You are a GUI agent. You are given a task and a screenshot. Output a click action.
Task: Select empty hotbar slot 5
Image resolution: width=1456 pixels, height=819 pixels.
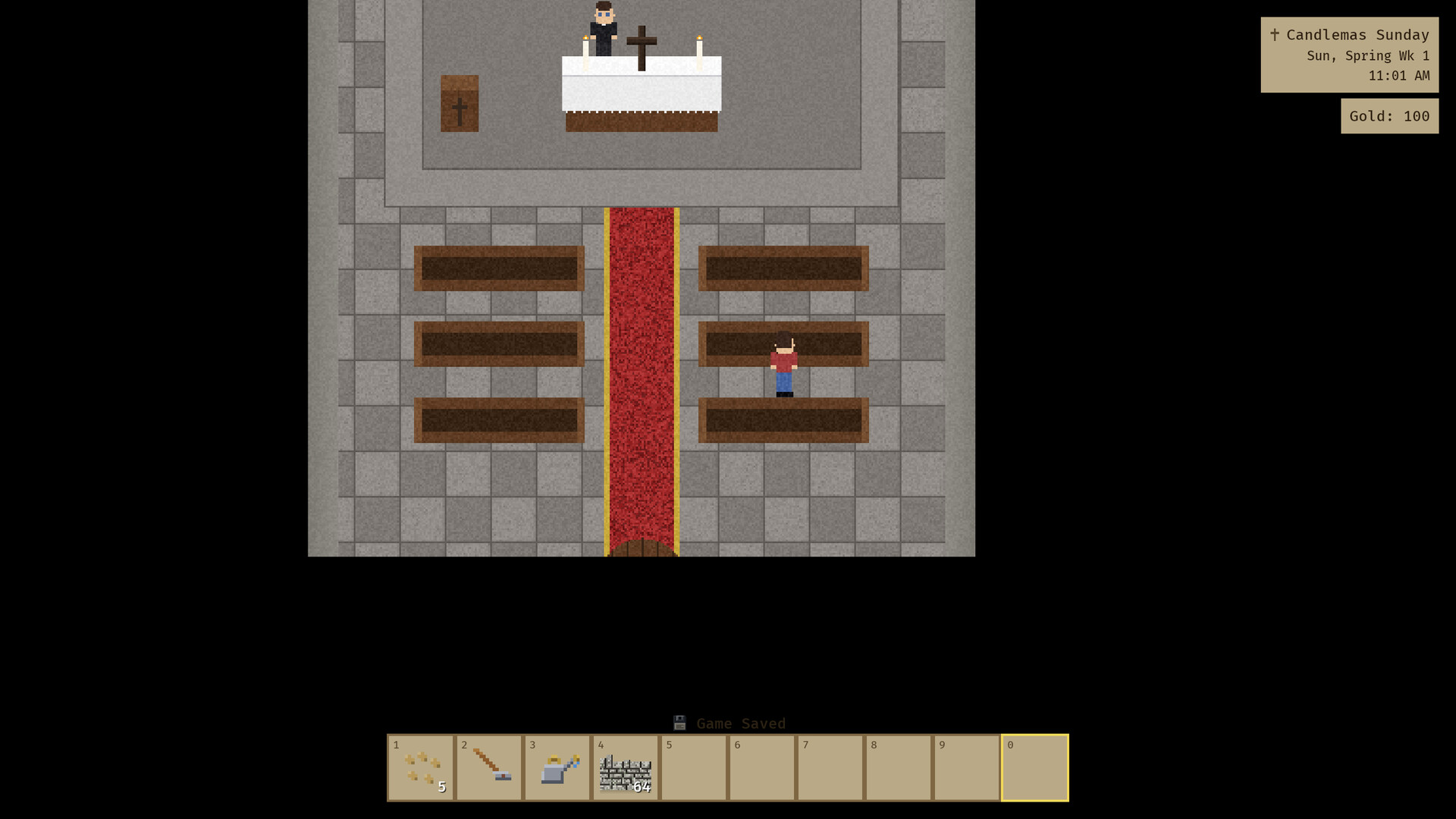[694, 767]
